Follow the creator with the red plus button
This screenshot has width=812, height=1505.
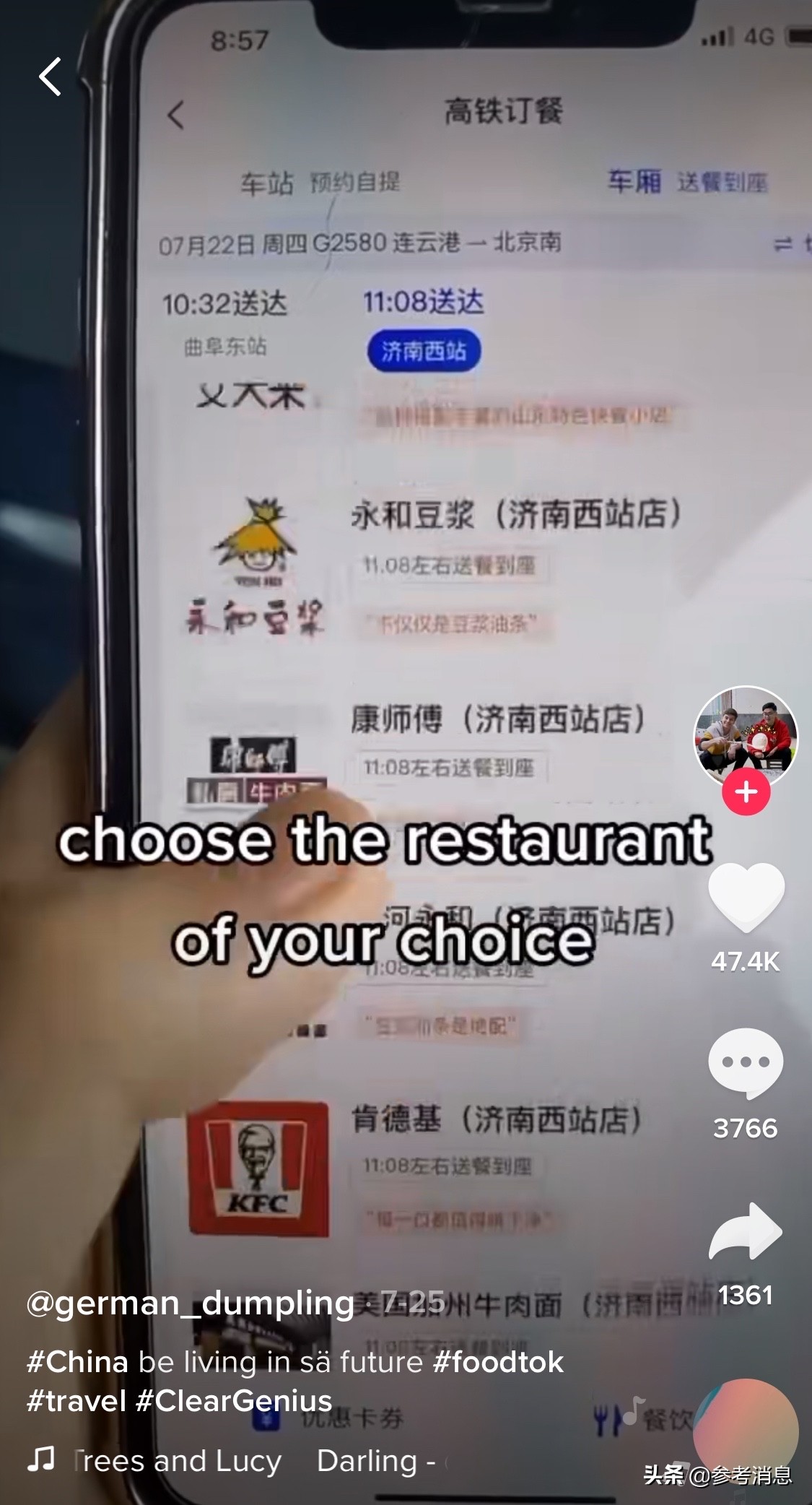point(746,792)
